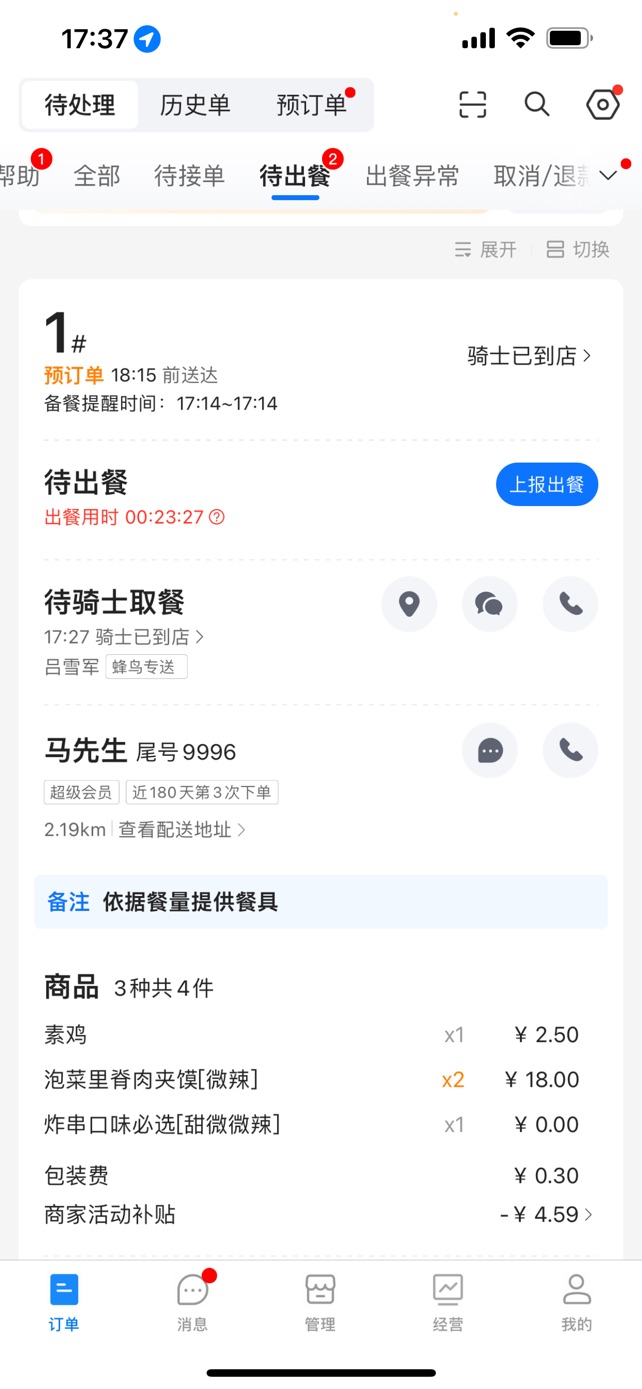This screenshot has width=642, height=1389.
Task: Report meal ready with 上报出餐
Action: [547, 485]
